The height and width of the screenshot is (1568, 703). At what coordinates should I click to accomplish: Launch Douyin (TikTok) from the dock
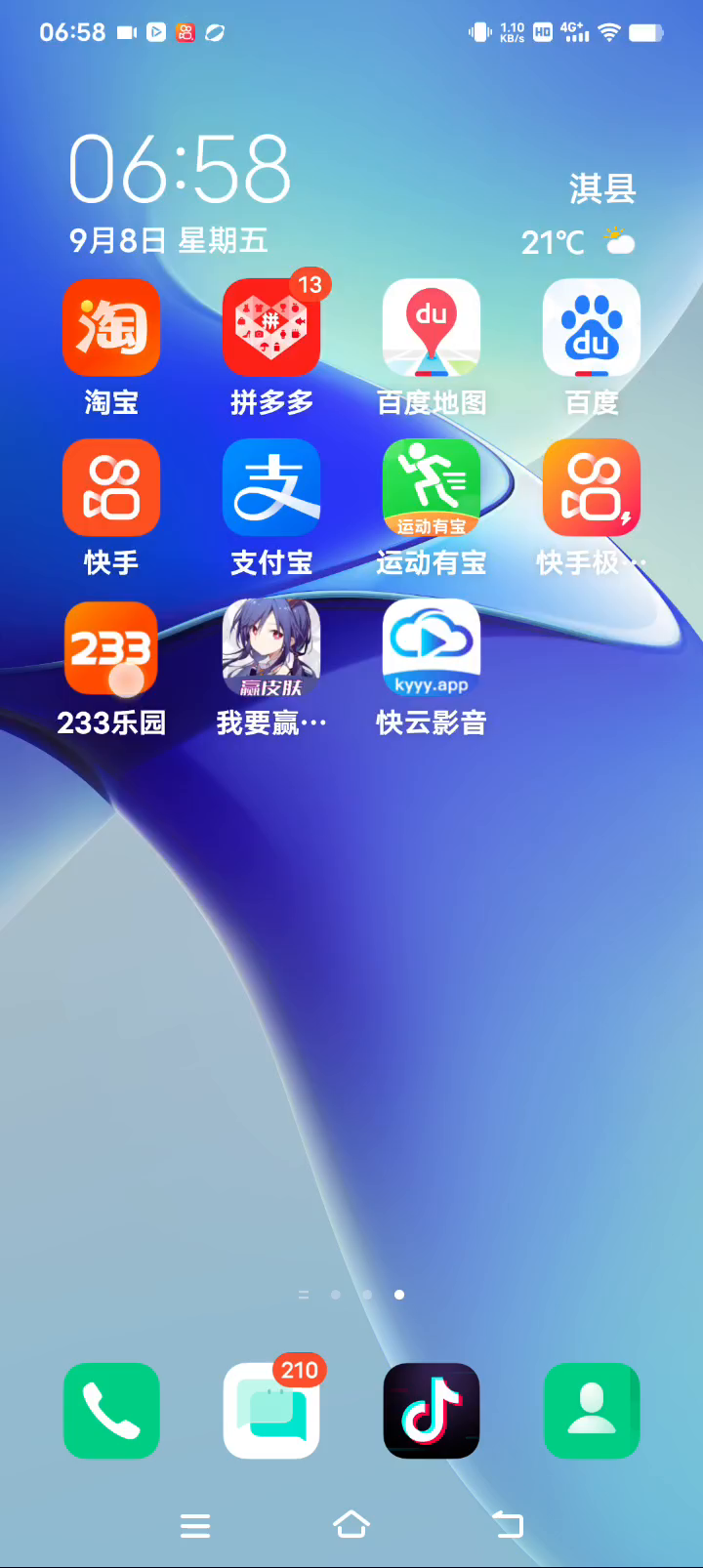click(x=432, y=1411)
